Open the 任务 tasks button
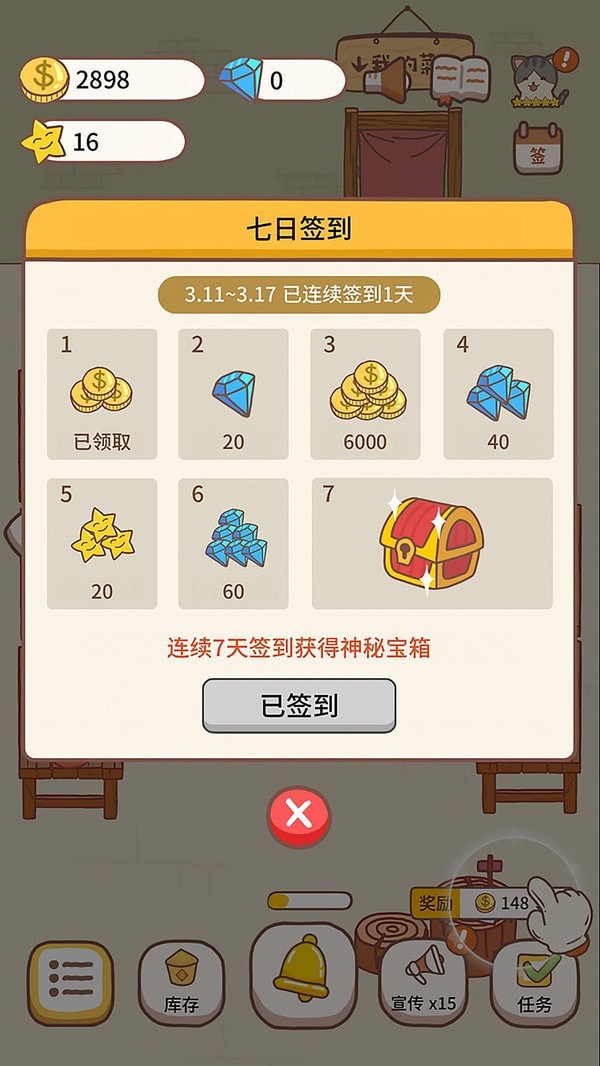The width and height of the screenshot is (600, 1066). pos(535,979)
